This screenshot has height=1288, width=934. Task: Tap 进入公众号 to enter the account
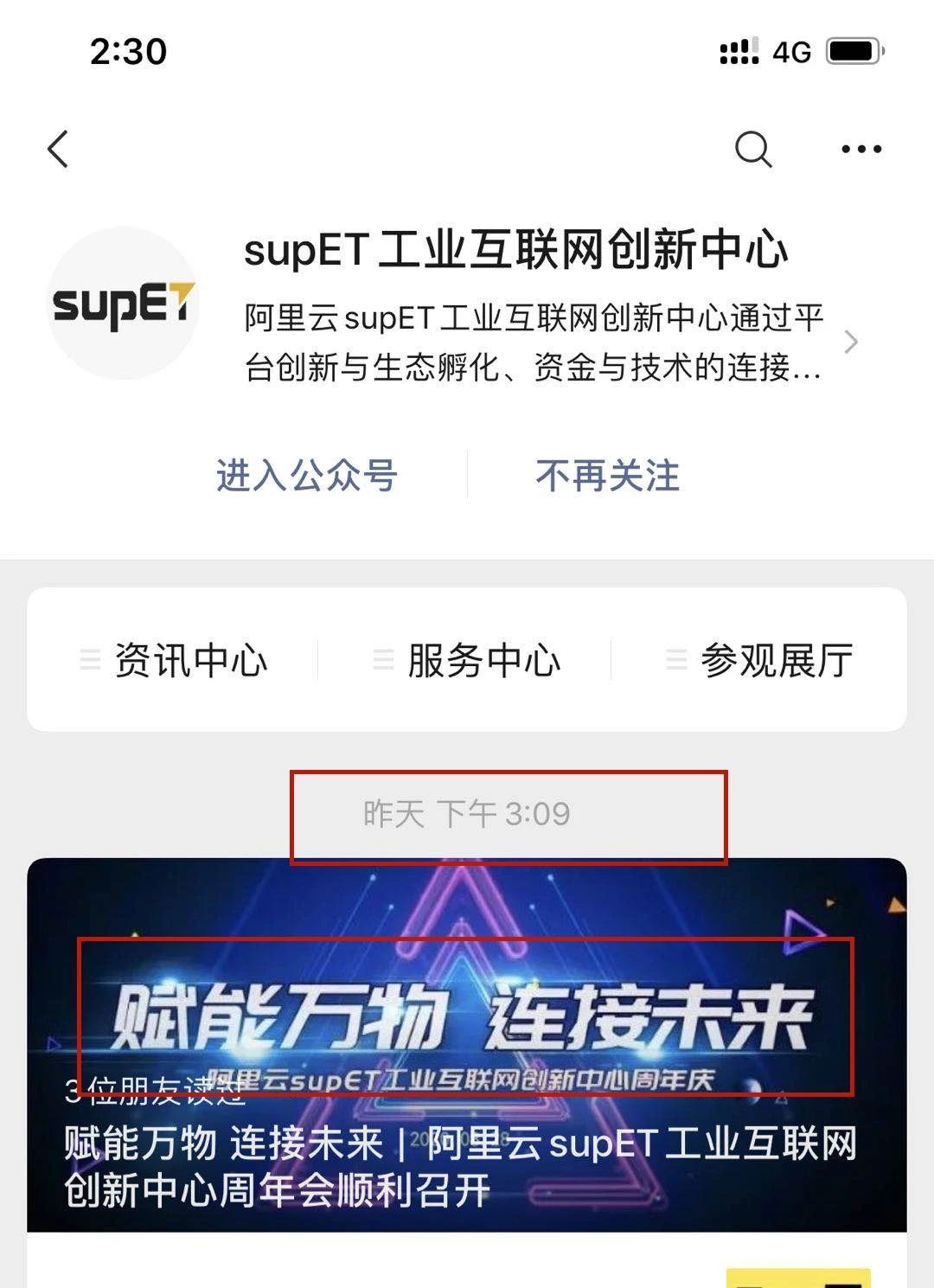click(x=306, y=476)
